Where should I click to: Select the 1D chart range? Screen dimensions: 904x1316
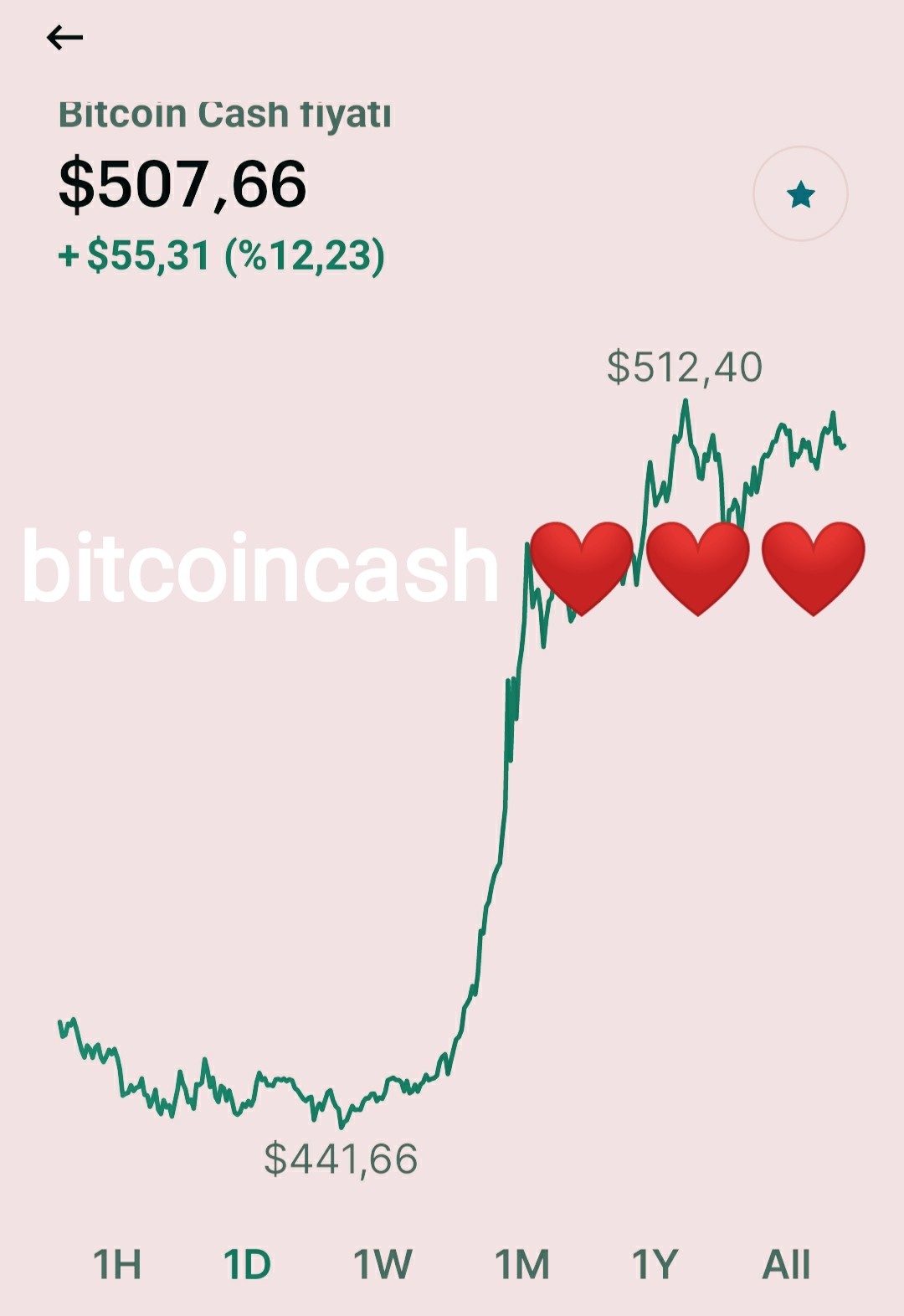[247, 1264]
